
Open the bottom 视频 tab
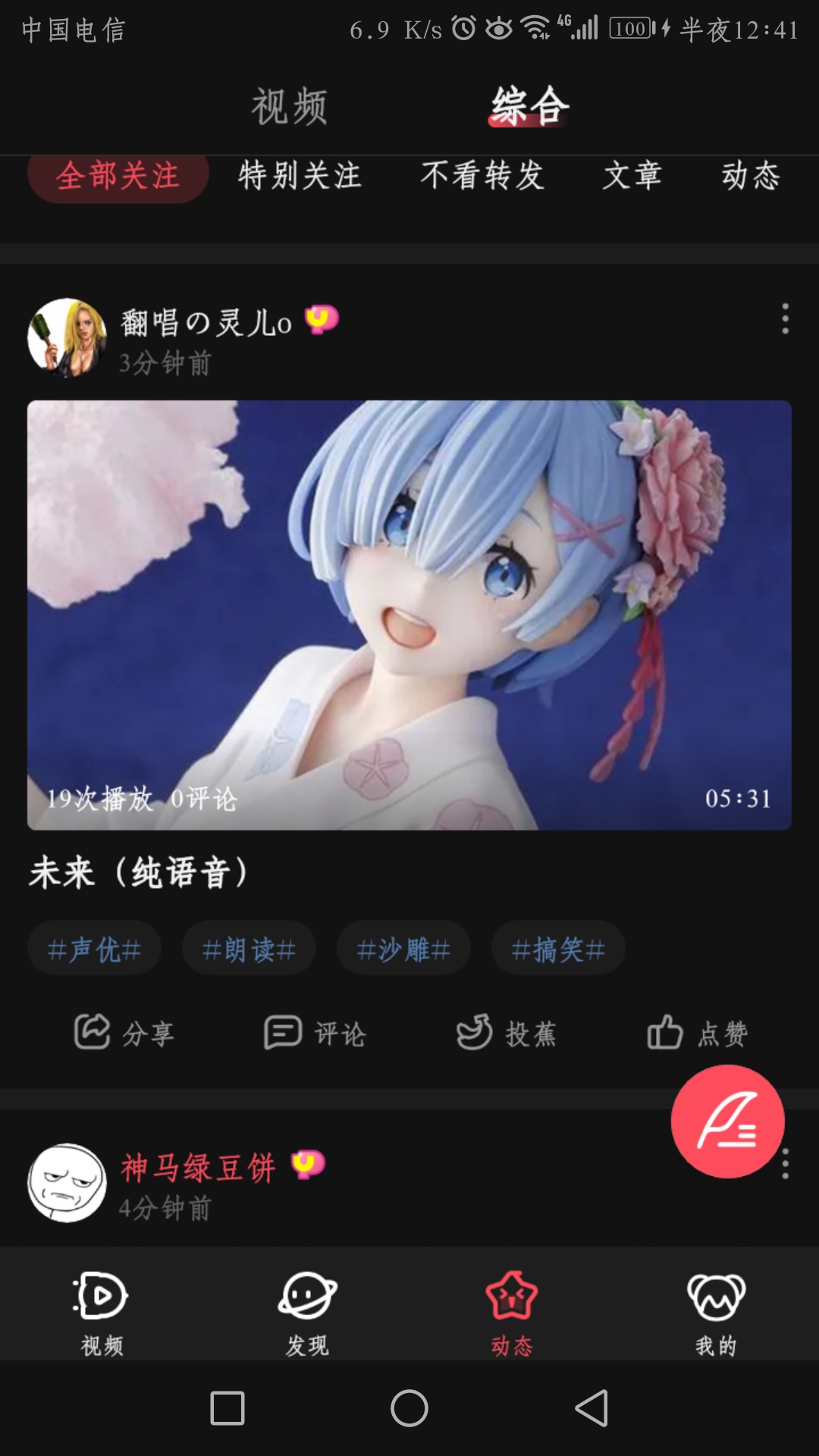[102, 1312]
